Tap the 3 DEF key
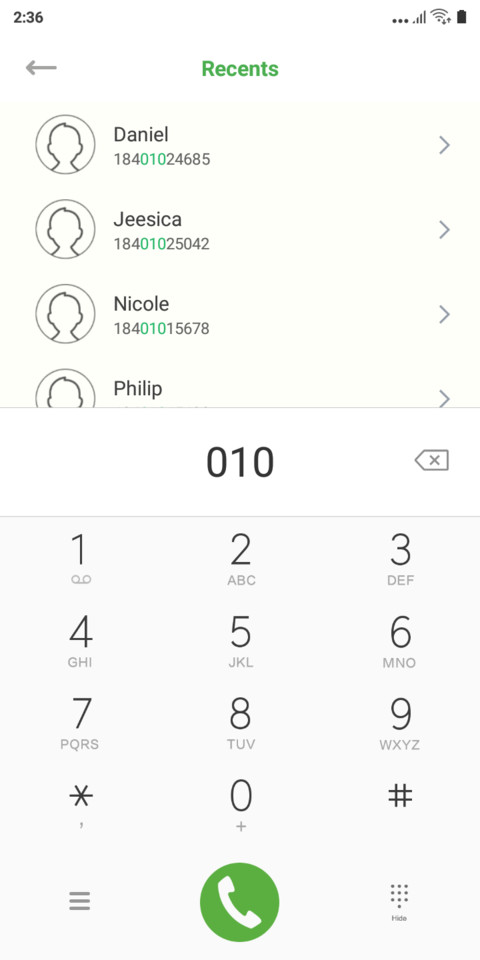480x960 pixels. (x=400, y=559)
